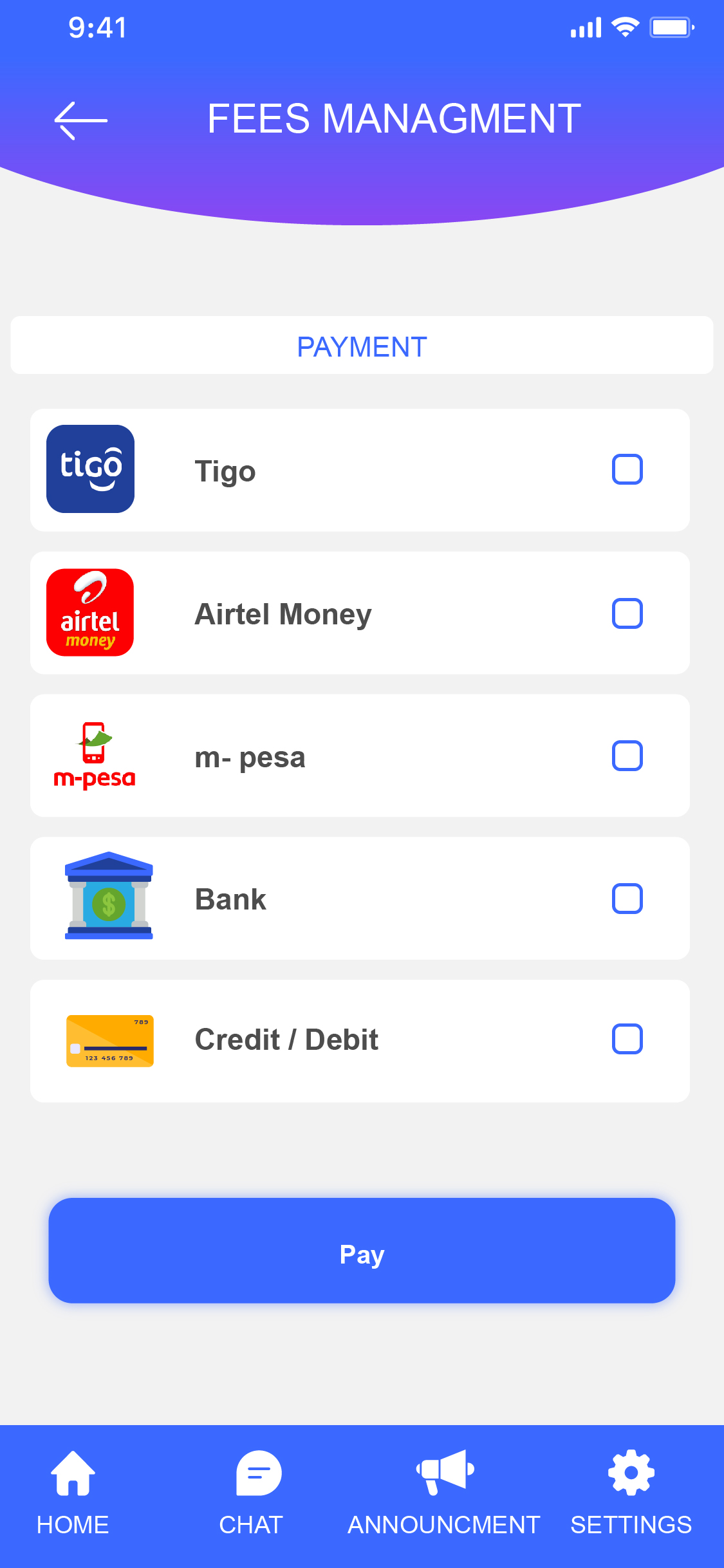This screenshot has height=1568, width=724.
Task: Select the Credit / Debit checkbox
Action: [627, 1039]
